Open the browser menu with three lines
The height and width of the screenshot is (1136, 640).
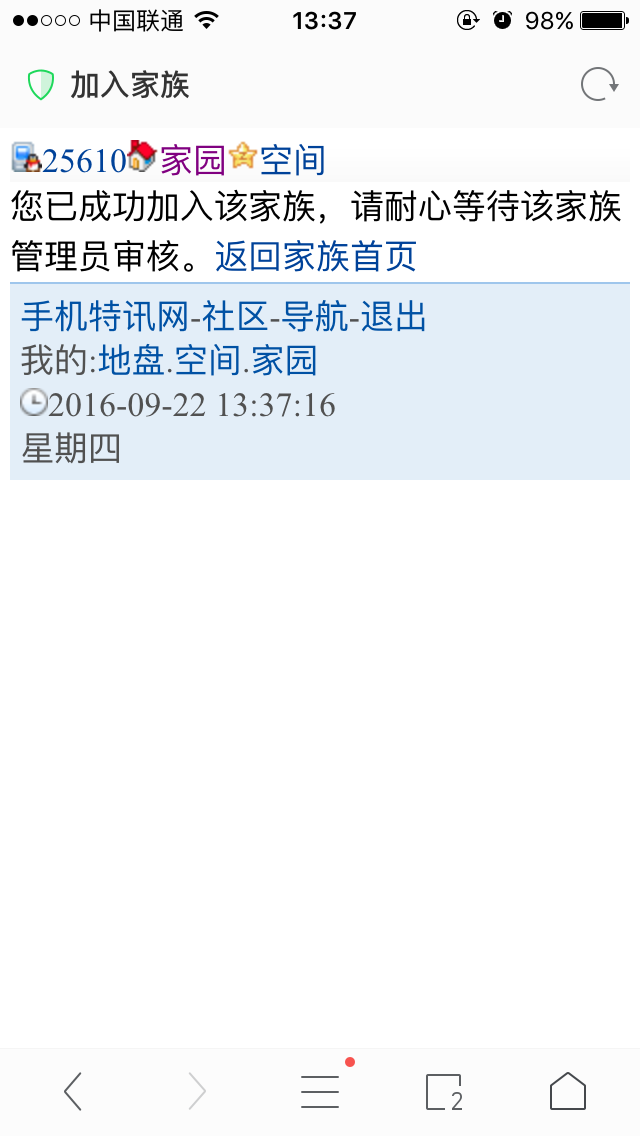point(320,1091)
